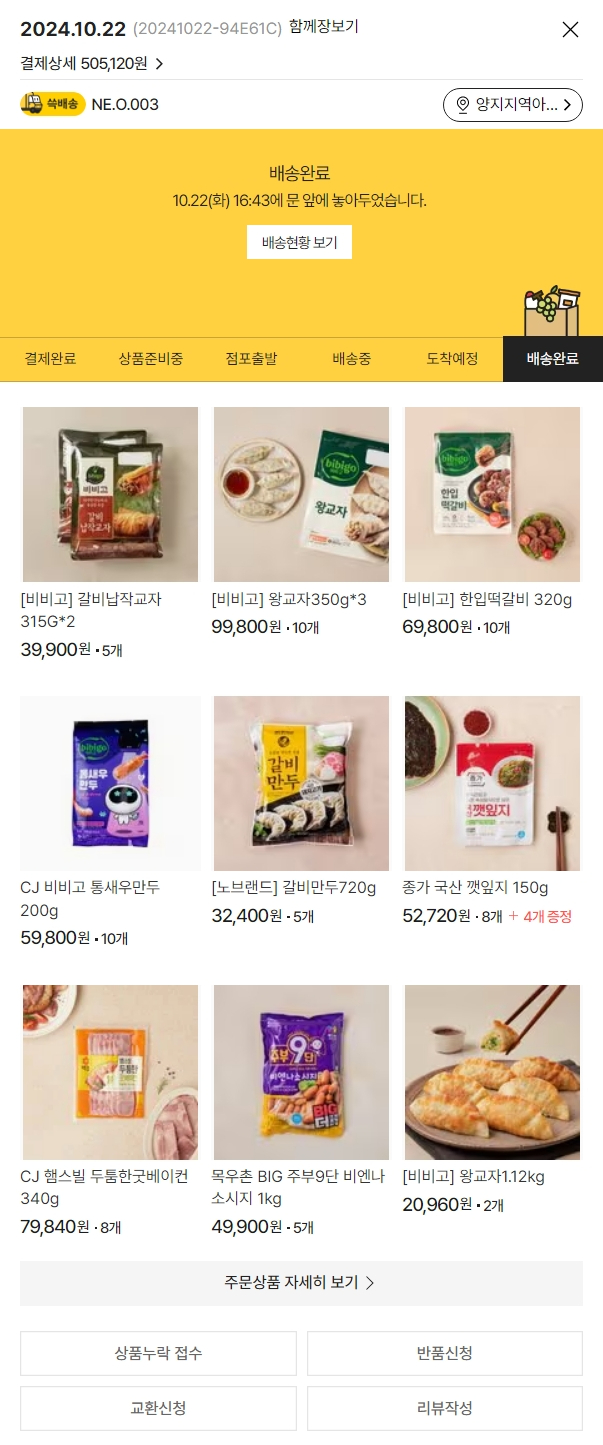The width and height of the screenshot is (603, 1445).
Task: View the 비비고 왕교자350g*3 product
Action: click(x=301, y=494)
